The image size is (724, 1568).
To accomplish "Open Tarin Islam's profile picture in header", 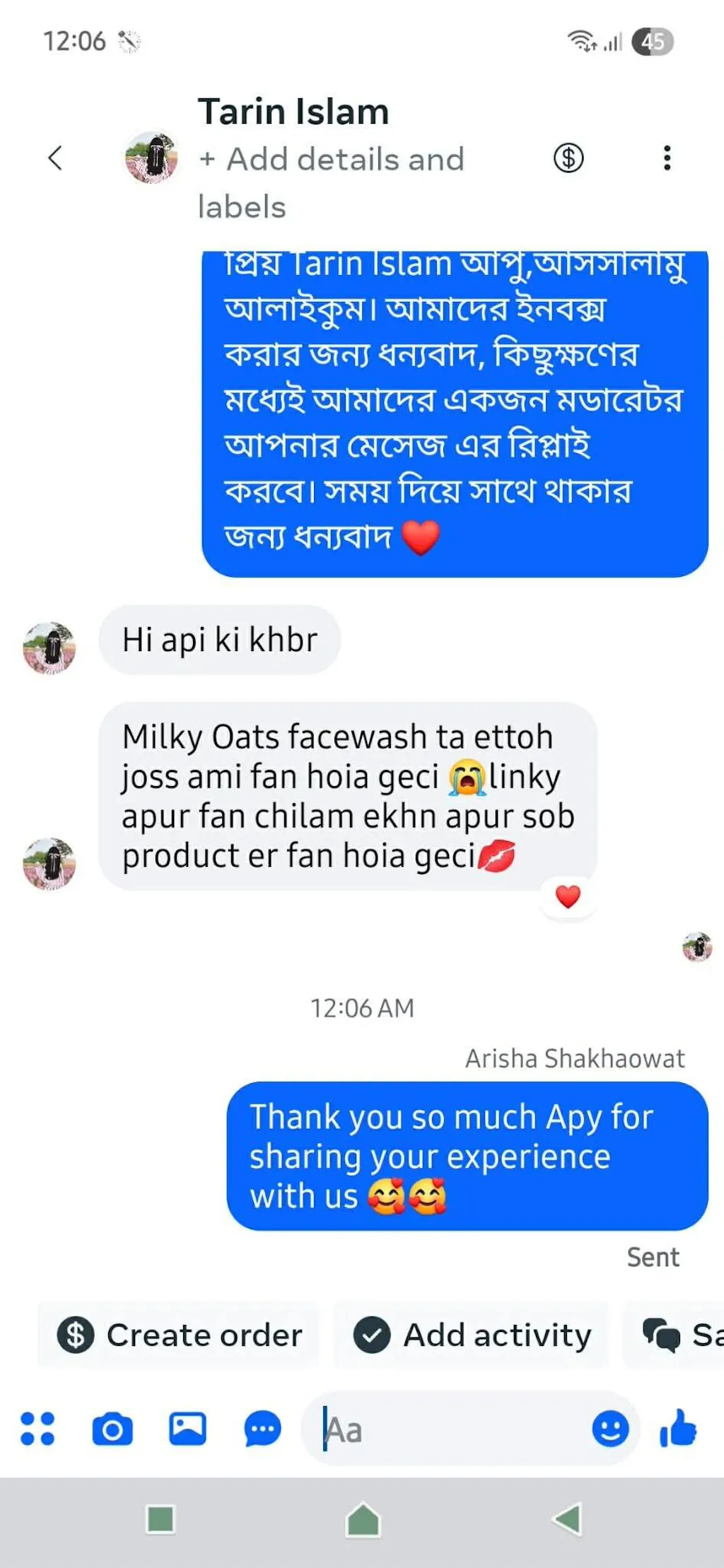I will (151, 158).
